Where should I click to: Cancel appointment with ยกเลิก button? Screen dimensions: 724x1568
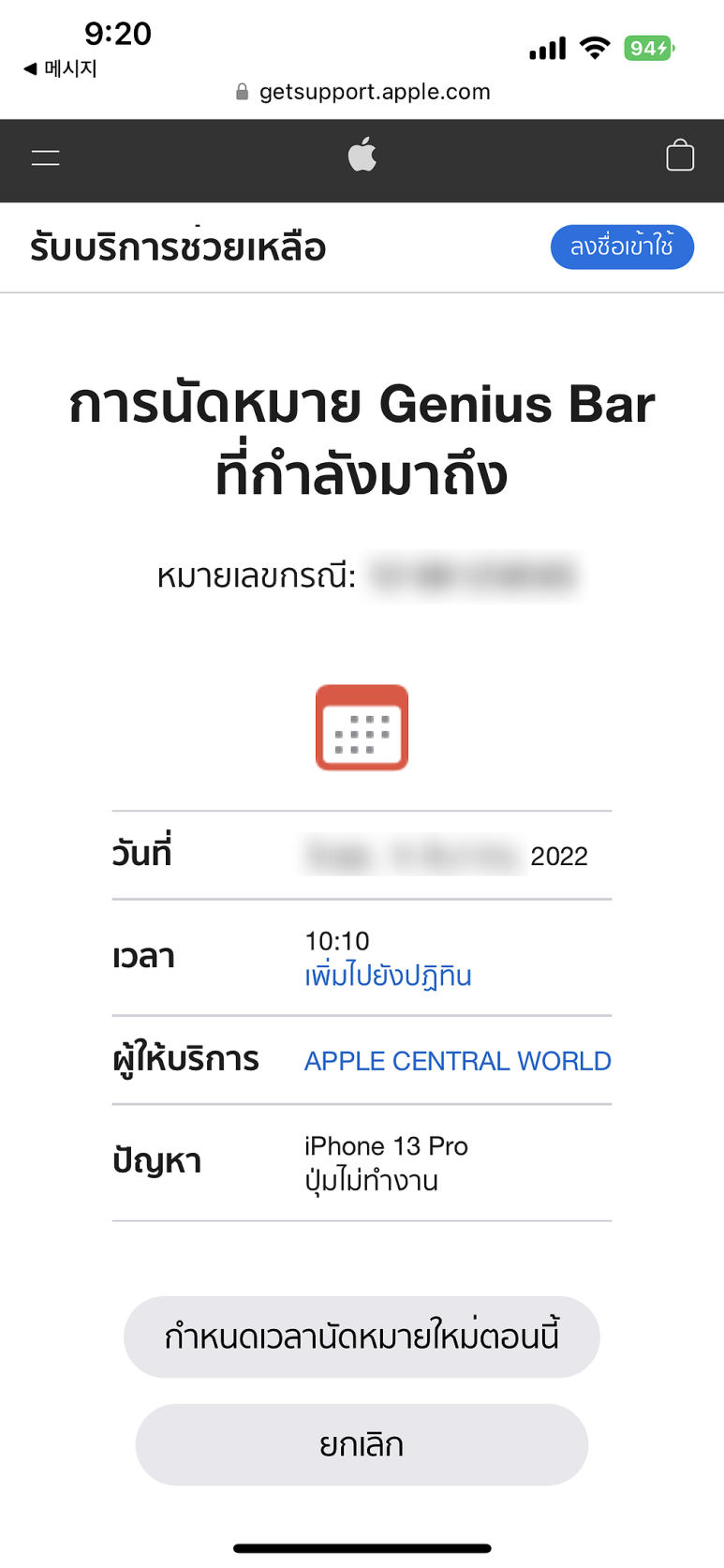pyautogui.click(x=362, y=1444)
